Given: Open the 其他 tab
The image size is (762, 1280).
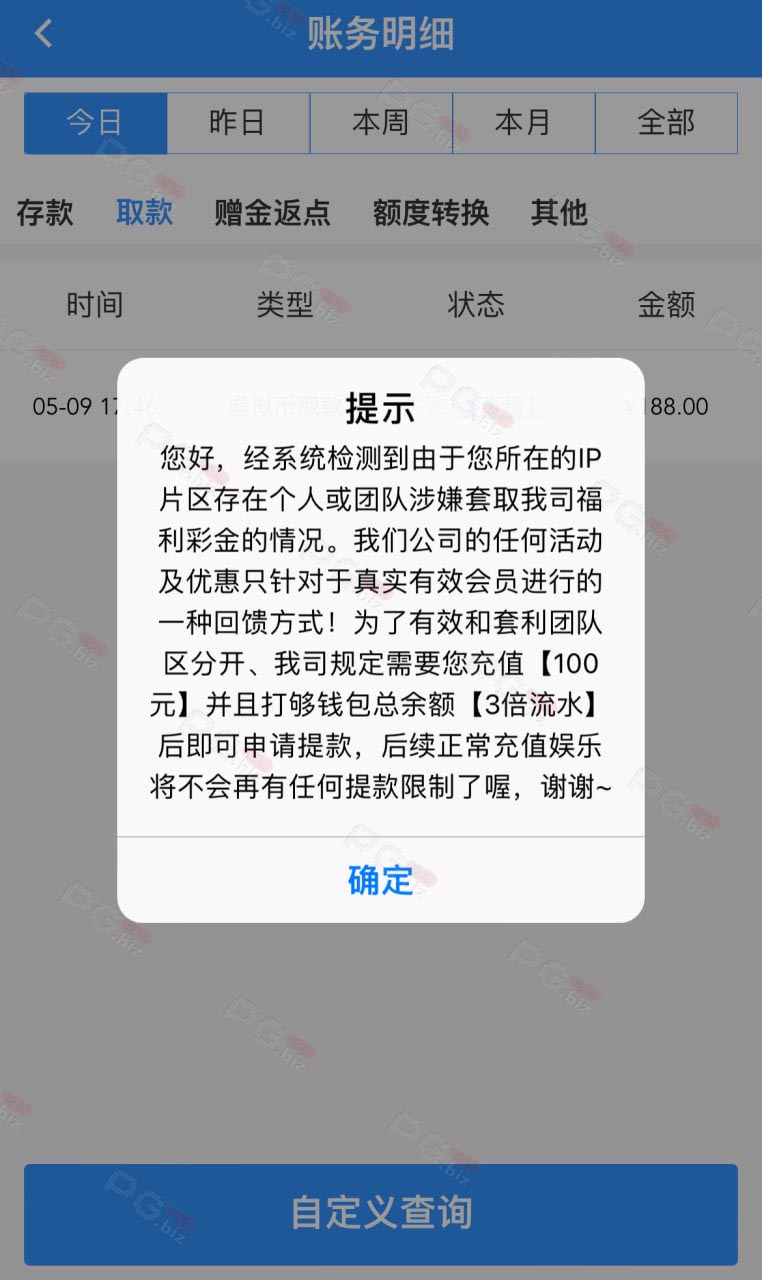Looking at the screenshot, I should pos(559,212).
